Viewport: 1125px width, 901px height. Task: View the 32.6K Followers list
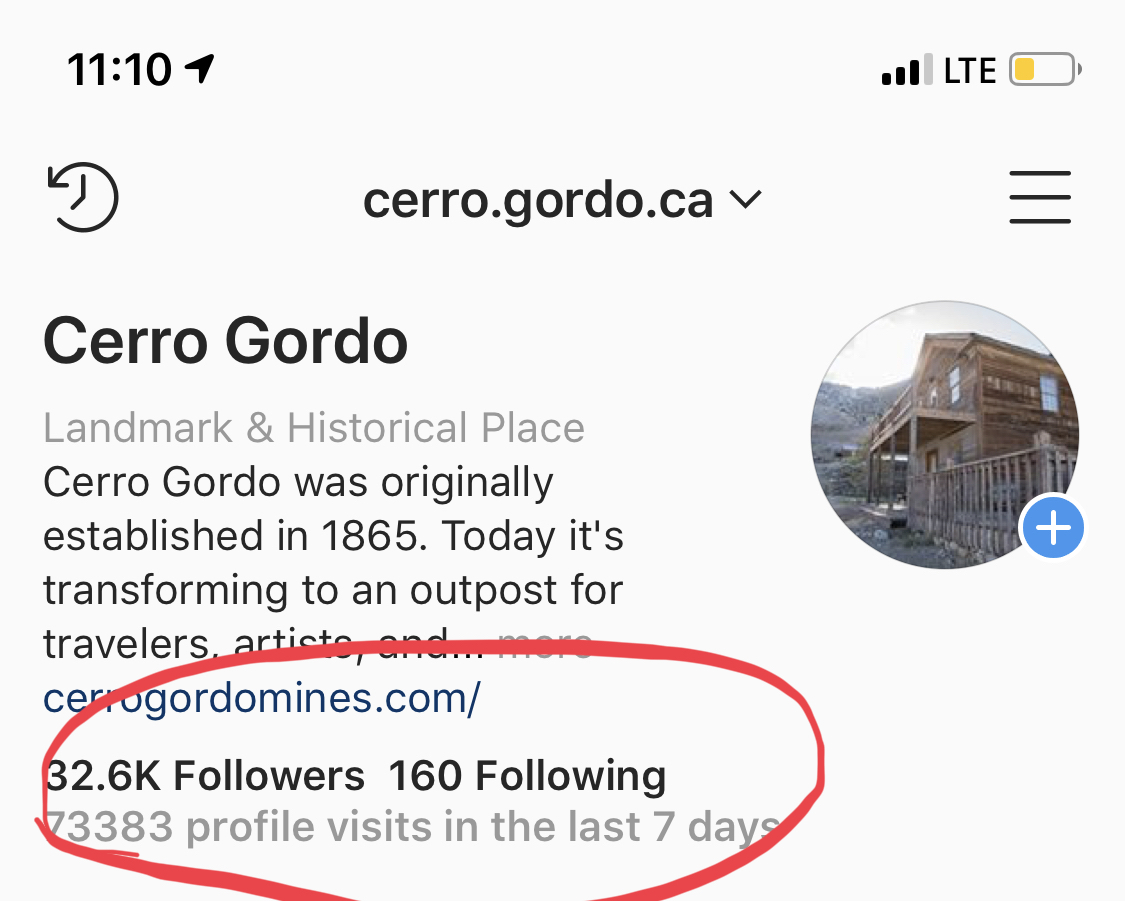(x=205, y=776)
